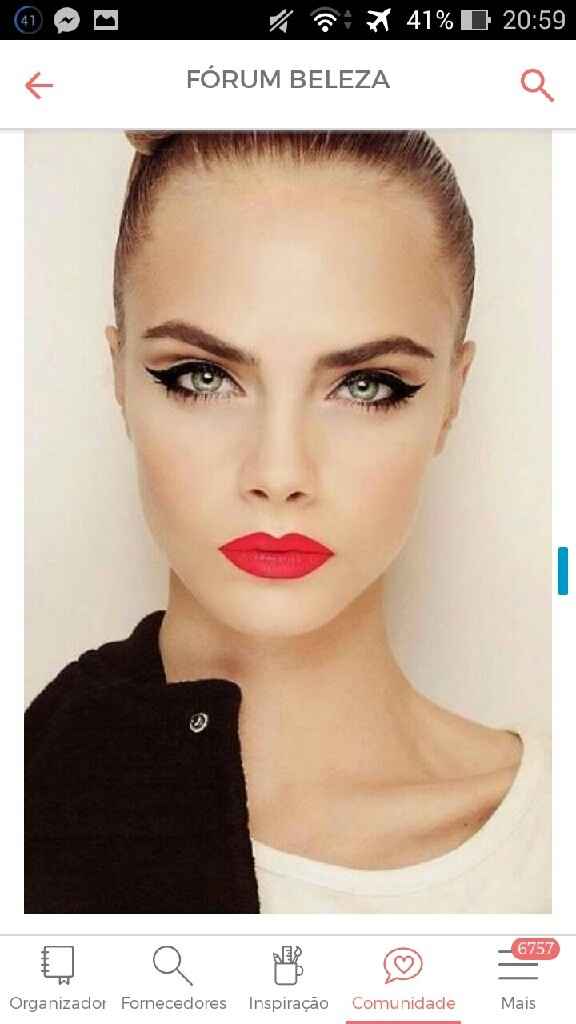Open the Fornecedores tab
This screenshot has height=1024, width=576.
173,978
